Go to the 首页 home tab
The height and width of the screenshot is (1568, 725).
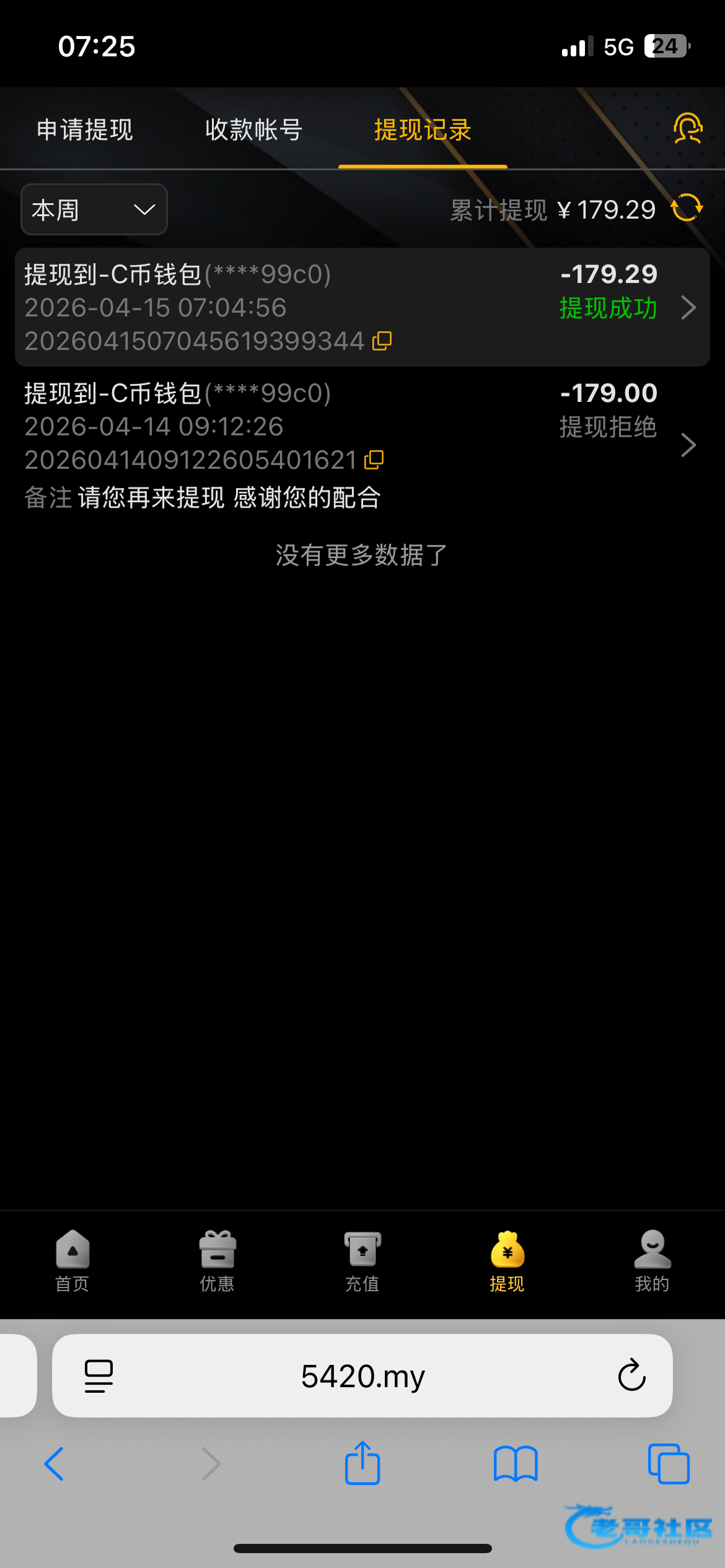pos(72,1261)
